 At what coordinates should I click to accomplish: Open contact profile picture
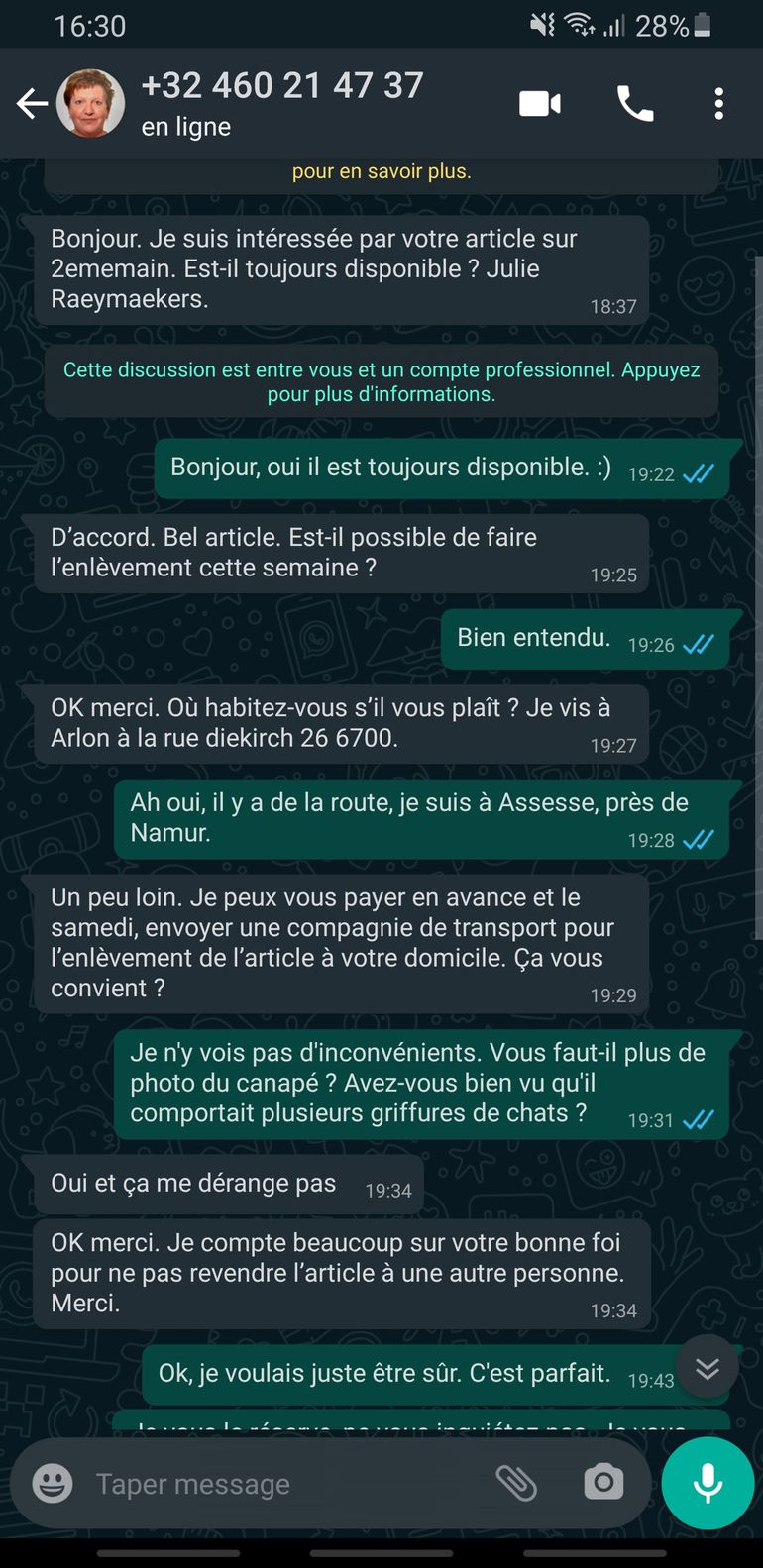91,103
